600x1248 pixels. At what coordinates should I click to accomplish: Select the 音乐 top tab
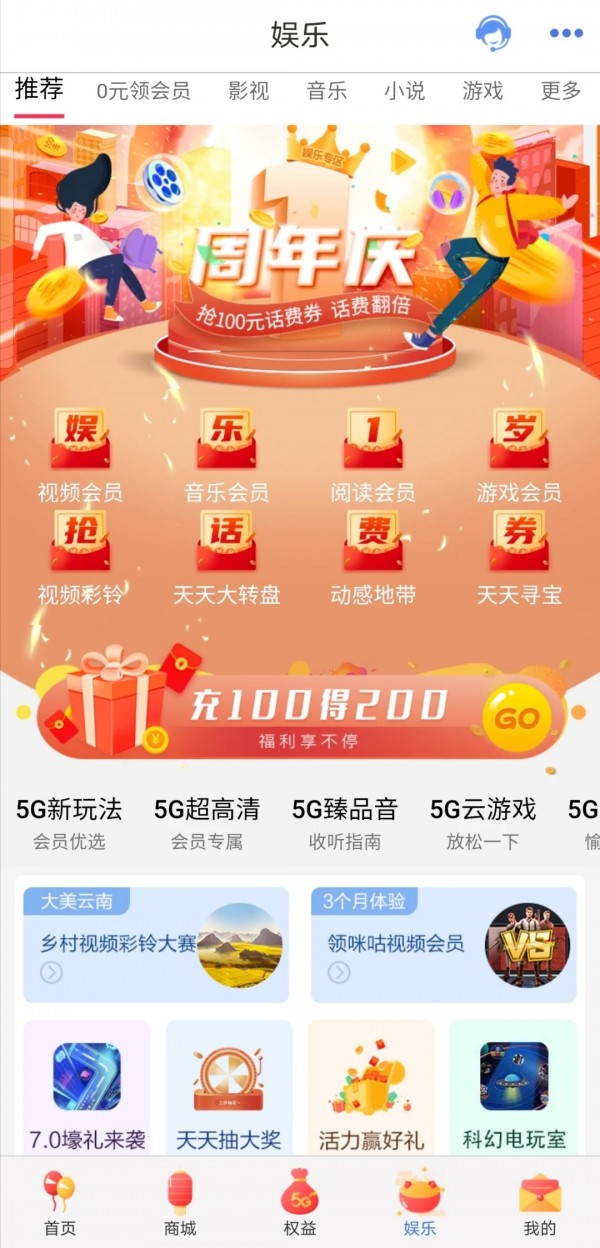click(327, 91)
